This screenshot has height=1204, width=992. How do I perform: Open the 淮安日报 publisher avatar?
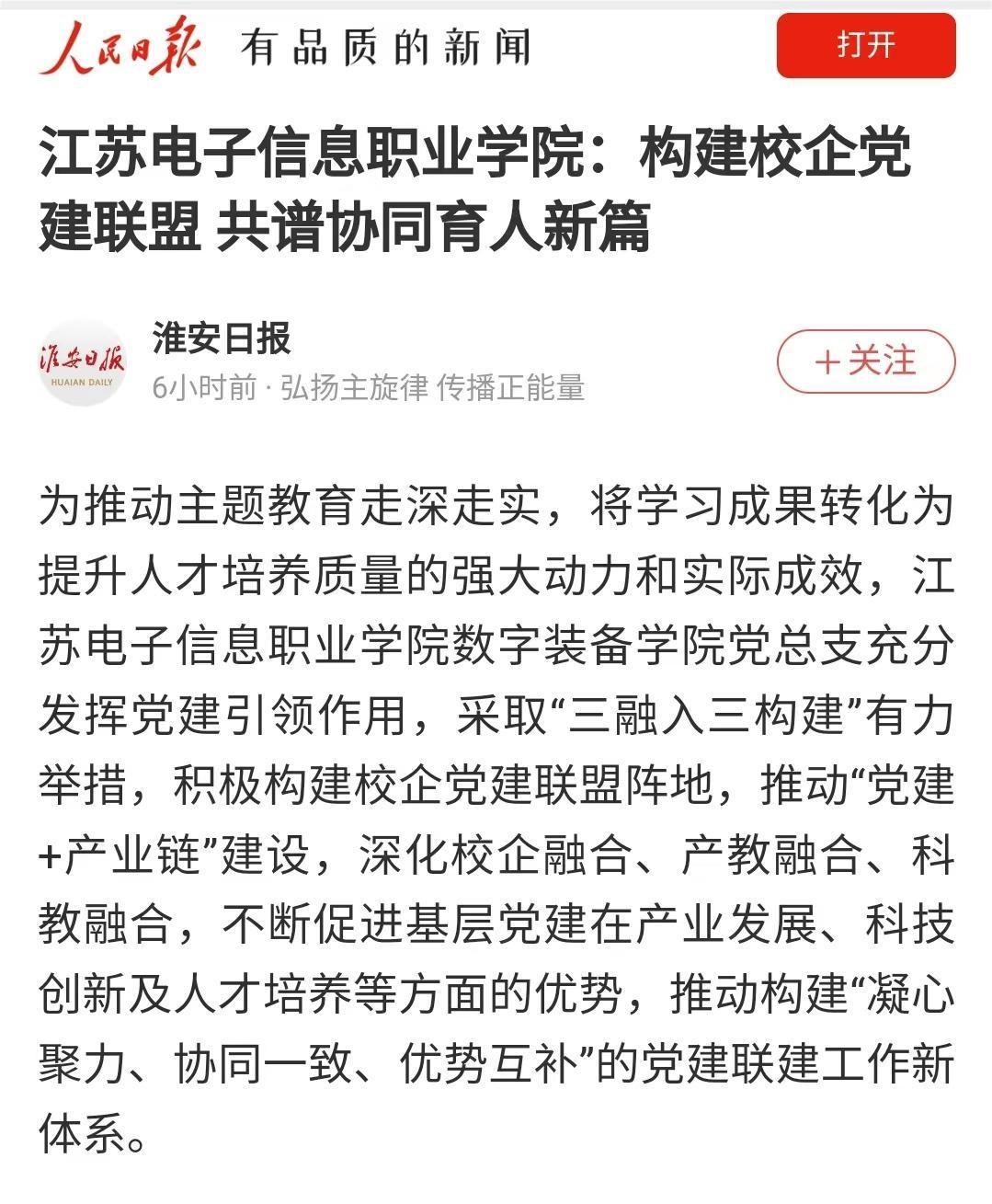pyautogui.click(x=82, y=362)
